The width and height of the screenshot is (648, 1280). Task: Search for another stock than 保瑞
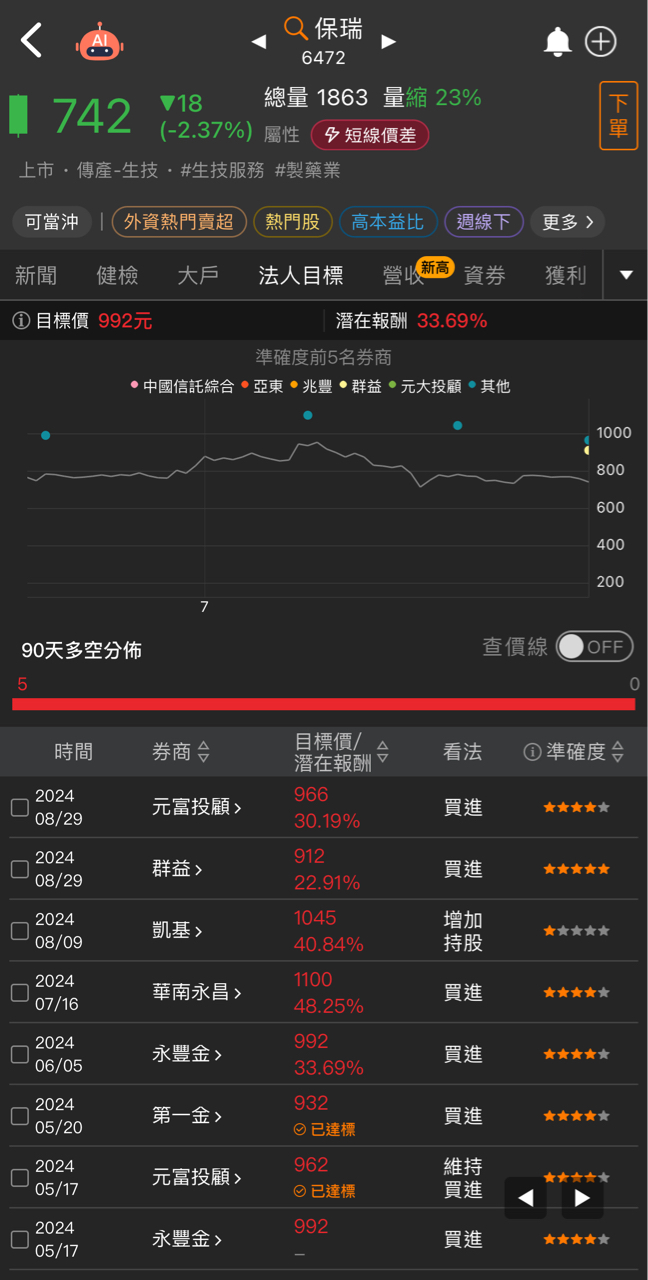click(x=296, y=28)
